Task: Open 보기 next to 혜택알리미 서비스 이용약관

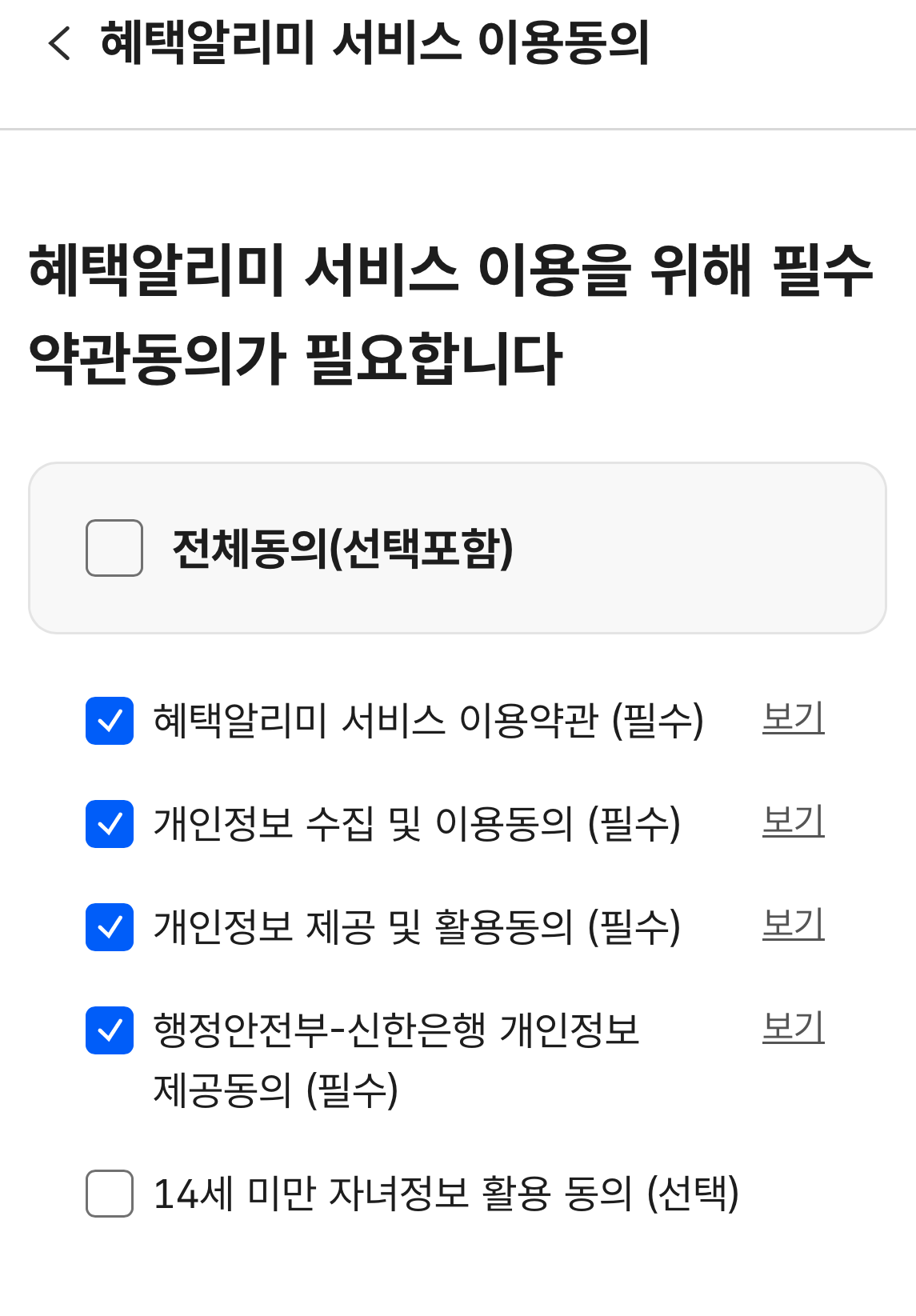Action: pos(793,718)
